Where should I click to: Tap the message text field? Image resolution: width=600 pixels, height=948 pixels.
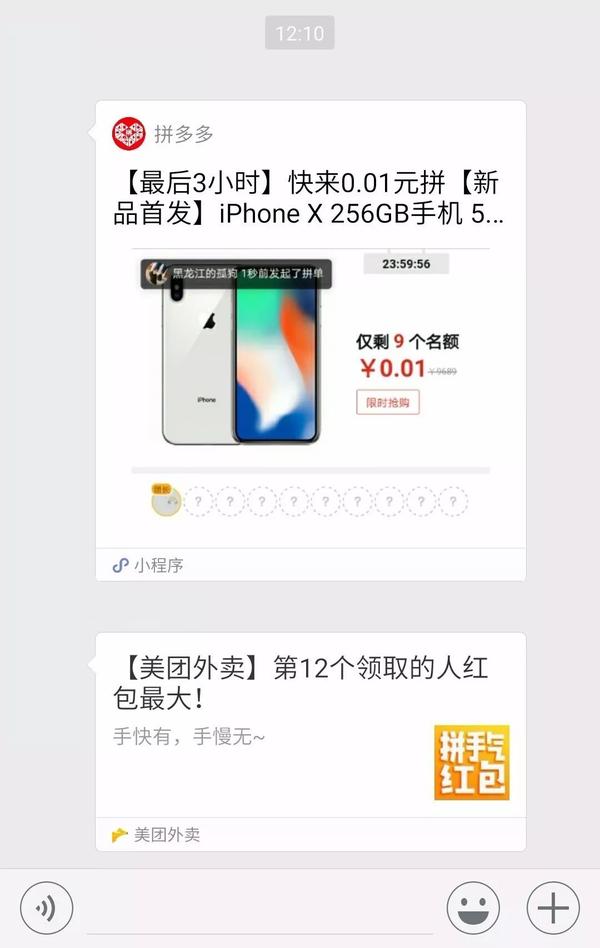[x=260, y=908]
